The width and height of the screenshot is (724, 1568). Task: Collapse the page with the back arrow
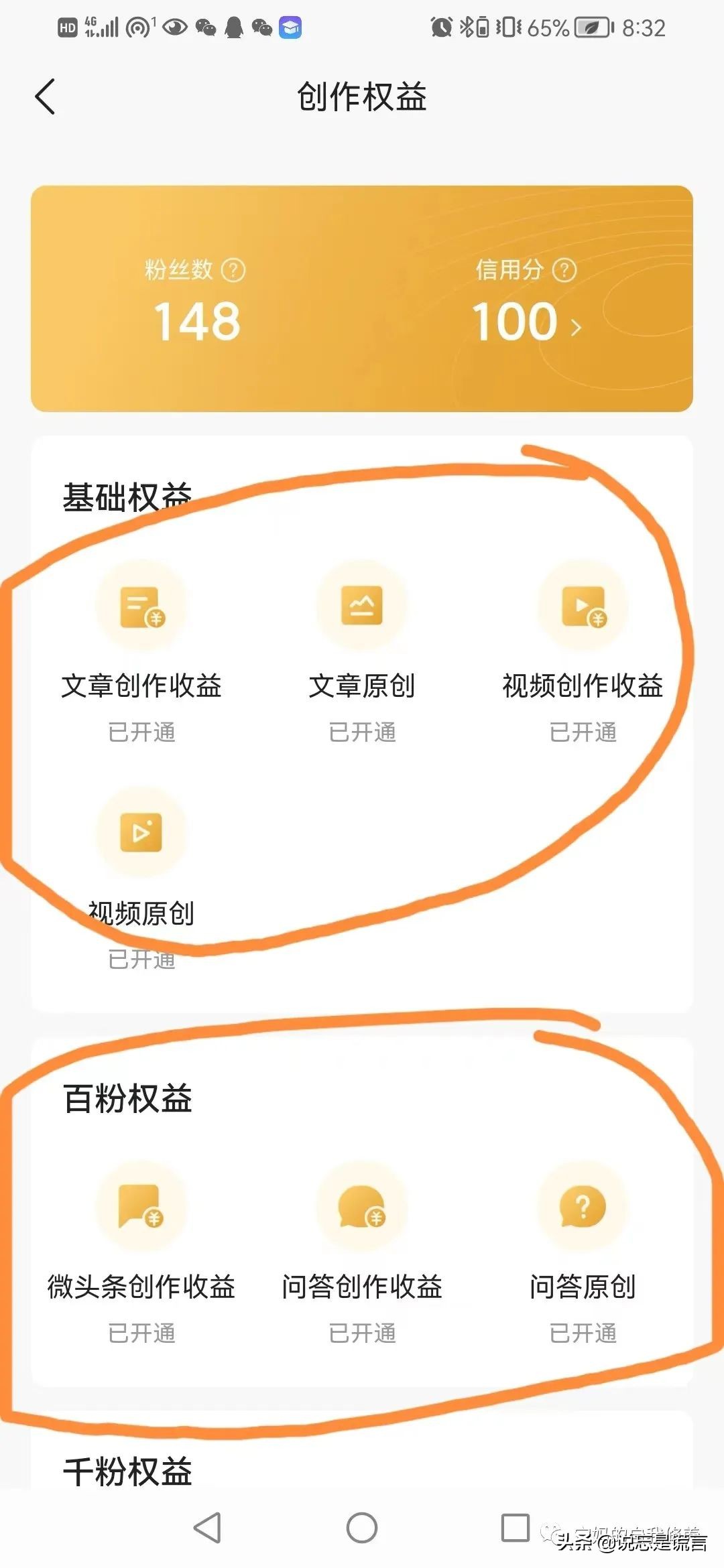(46, 97)
